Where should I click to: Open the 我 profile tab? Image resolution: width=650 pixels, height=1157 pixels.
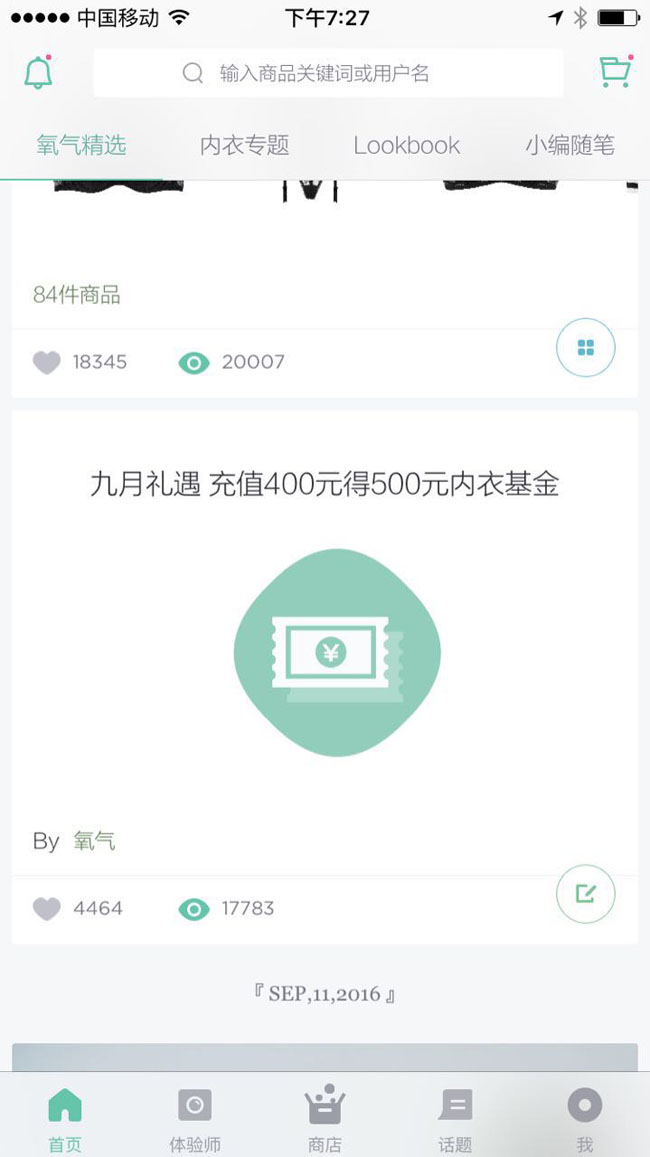pos(585,1118)
